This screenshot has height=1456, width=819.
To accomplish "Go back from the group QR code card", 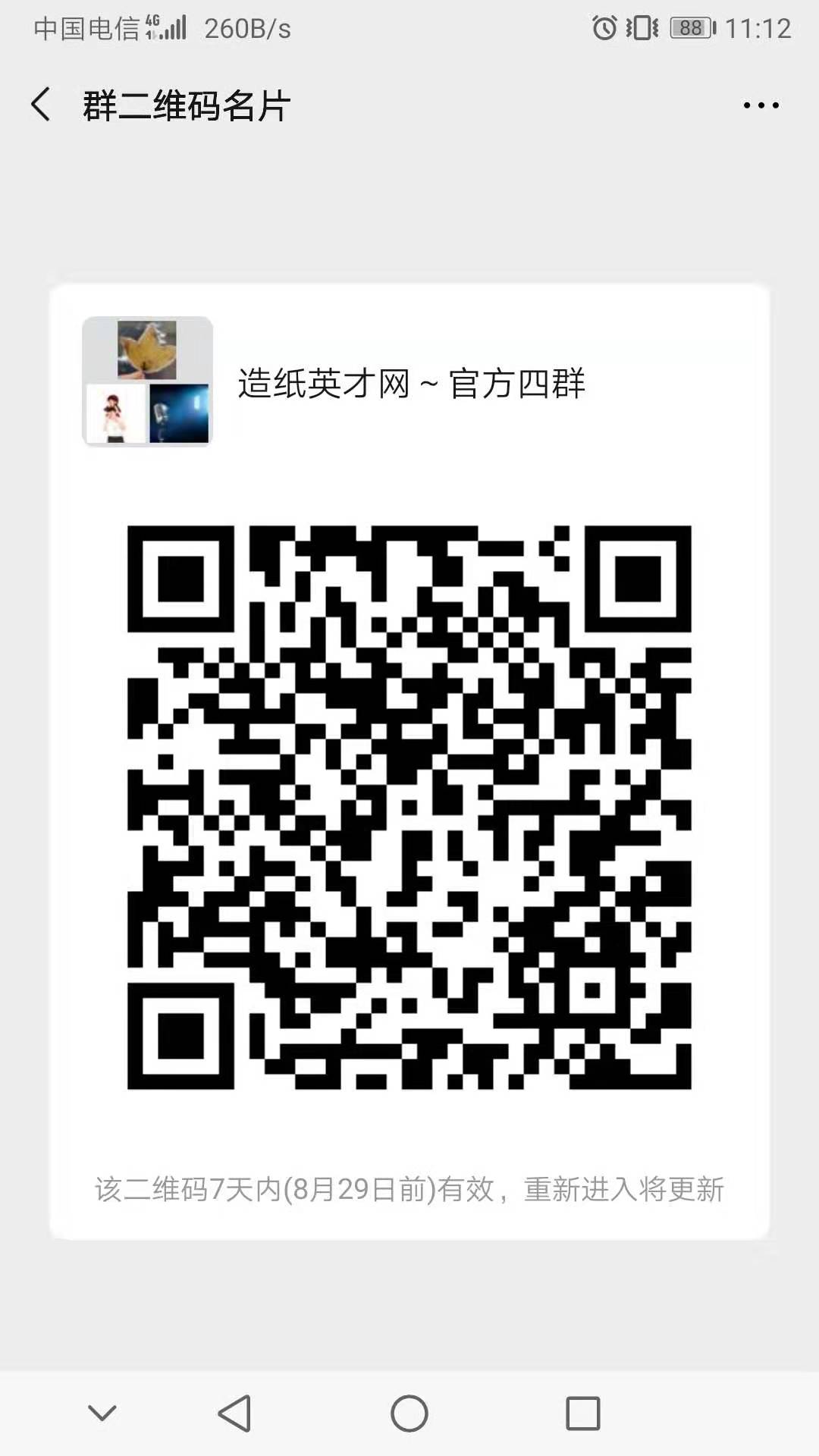I will pos(41,105).
